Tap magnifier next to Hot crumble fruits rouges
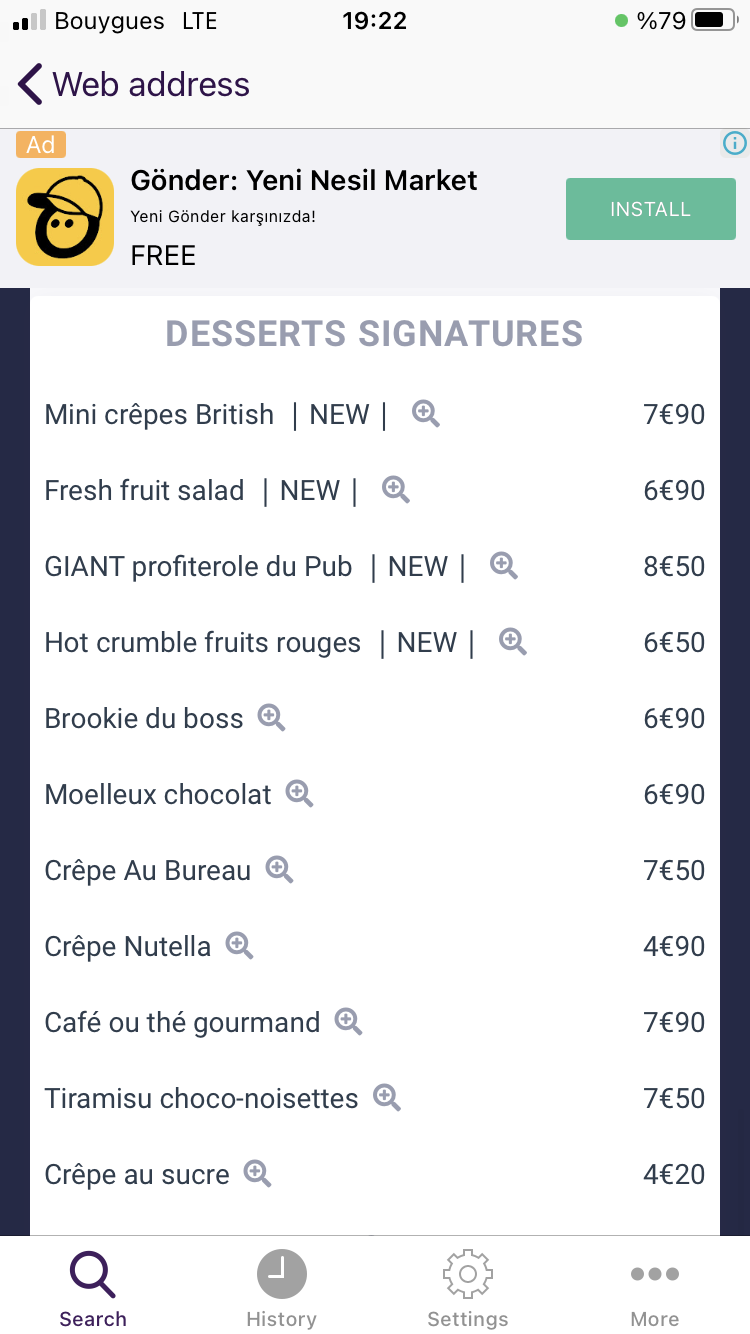The image size is (750, 1334). [x=513, y=642]
